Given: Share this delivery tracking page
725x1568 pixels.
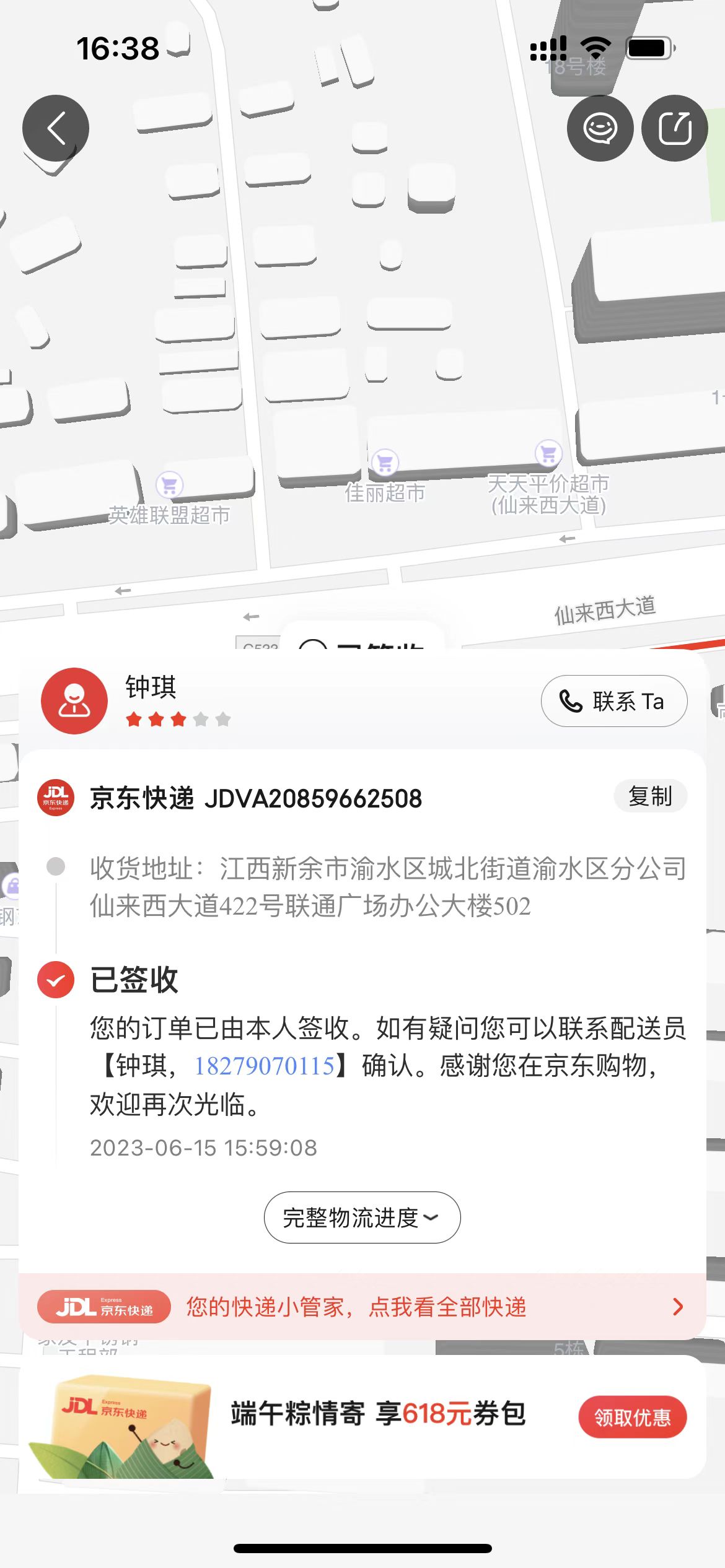Looking at the screenshot, I should pos(674,128).
